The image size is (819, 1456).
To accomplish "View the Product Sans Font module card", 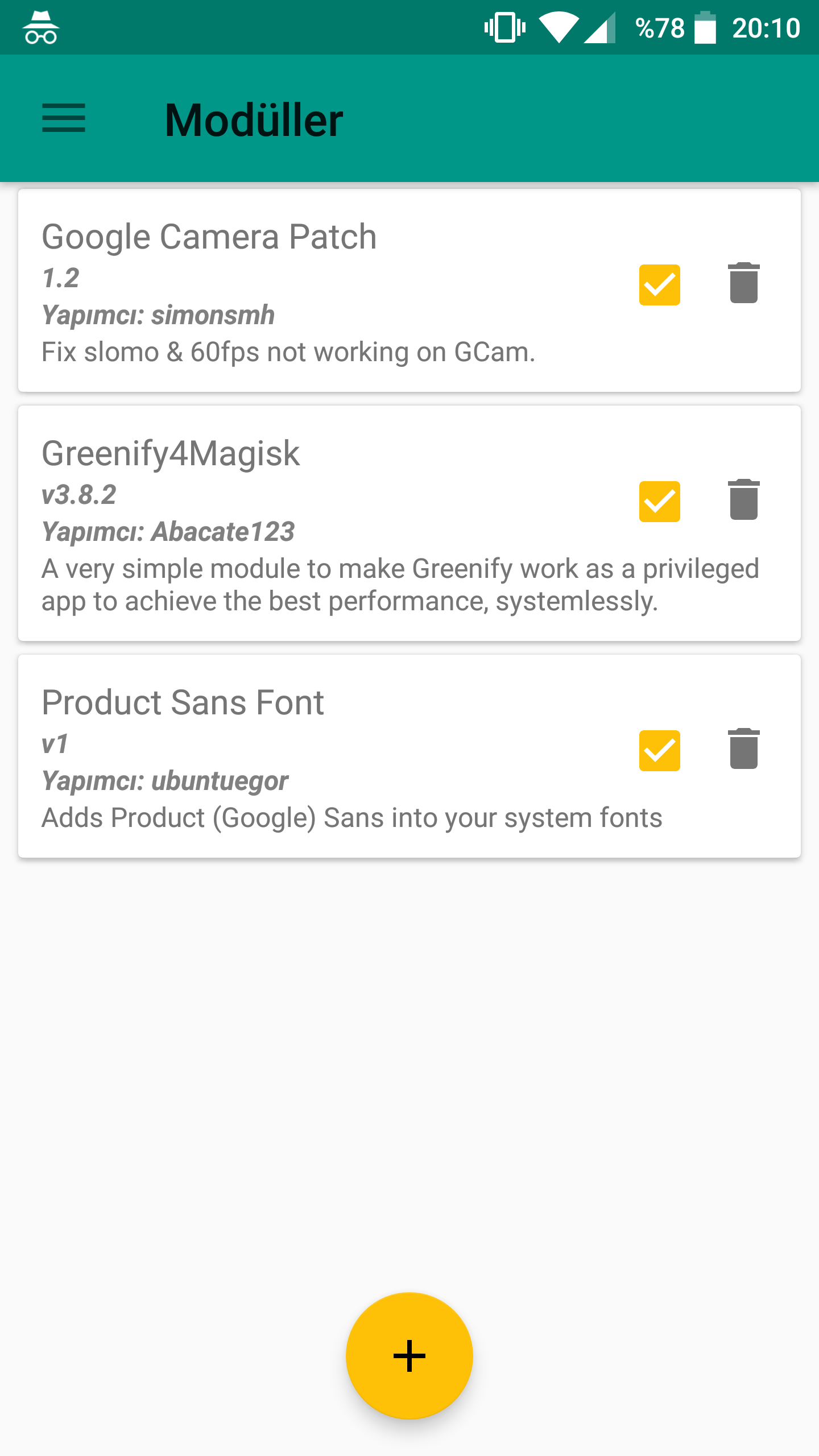I will [409, 756].
